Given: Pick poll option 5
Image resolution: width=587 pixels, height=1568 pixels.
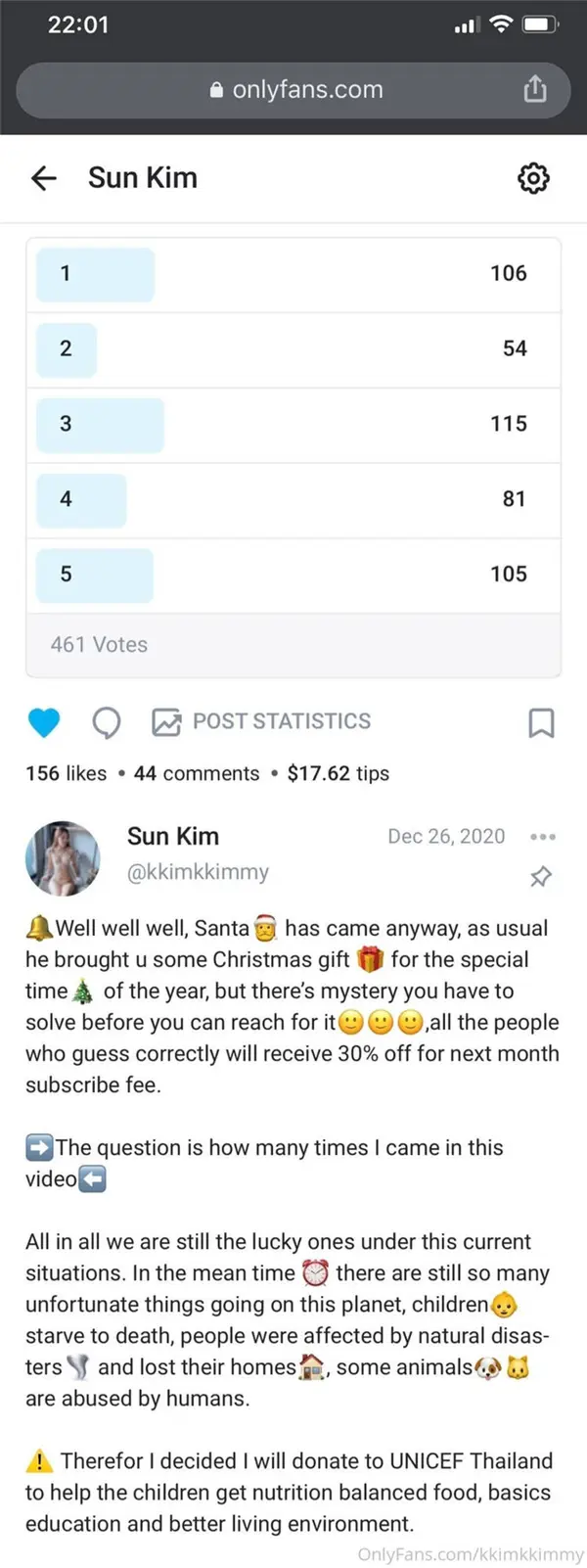Looking at the screenshot, I should point(293,575).
